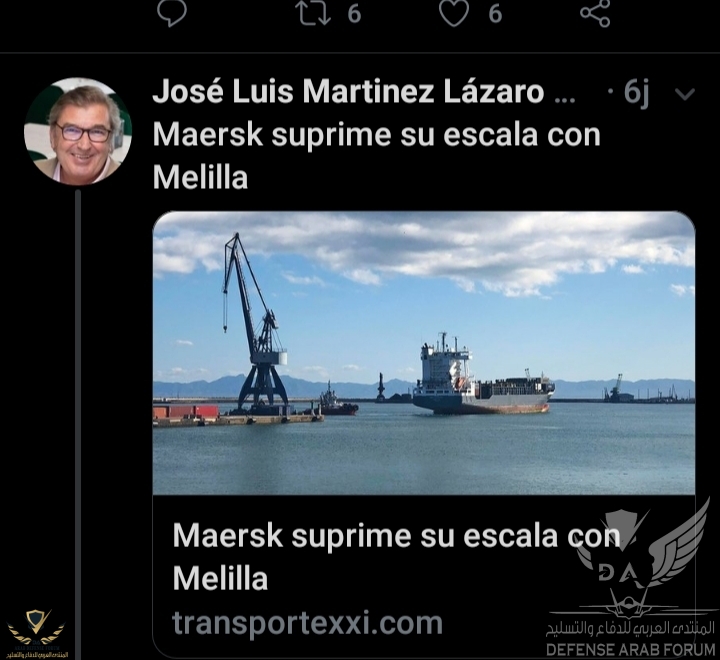Expand the tweet options chevron
The width and height of the screenshot is (720, 660).
tap(685, 94)
